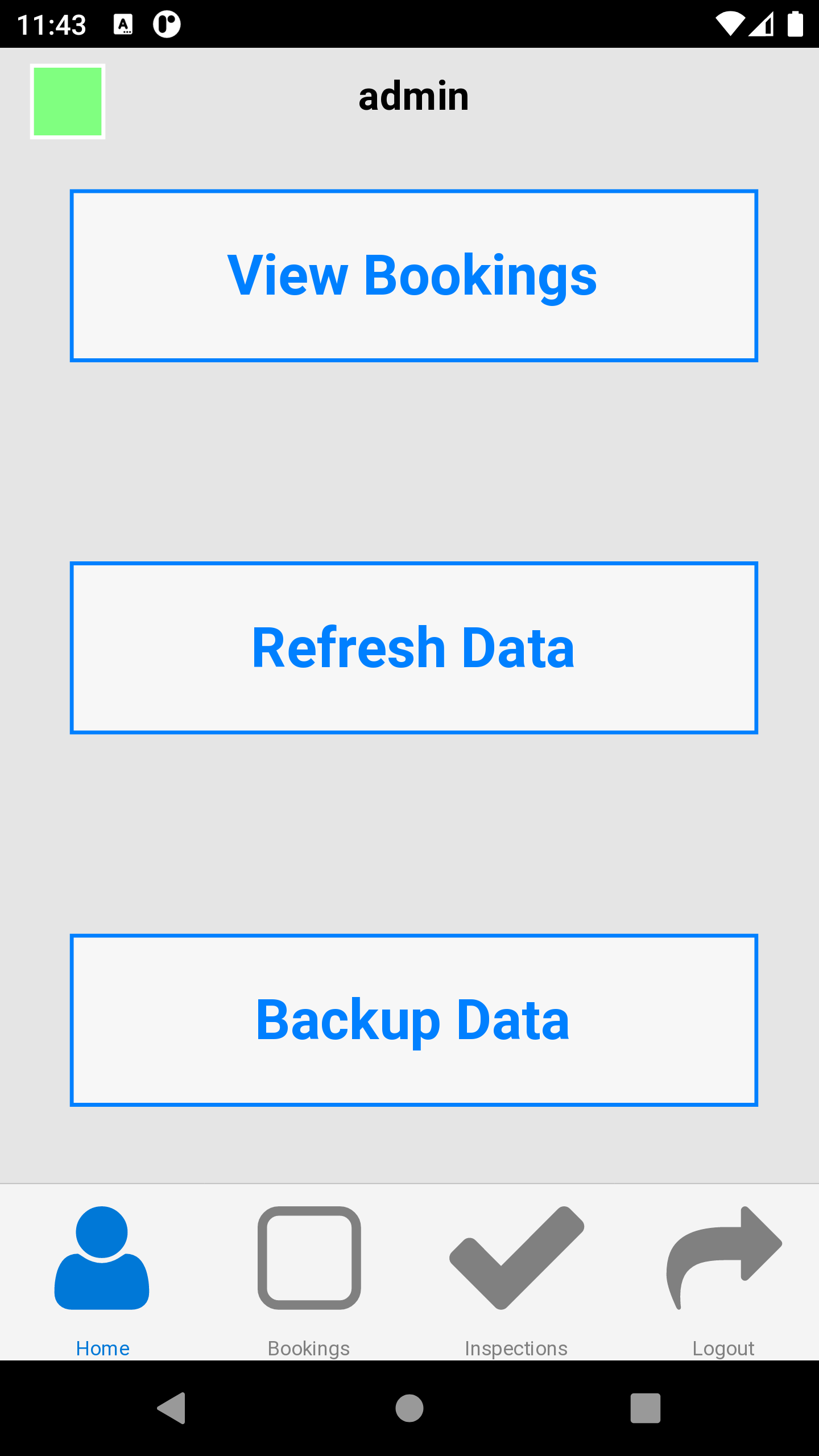Screen dimensions: 819x1456
Task: Open the Inspections tab
Action: (516, 1275)
